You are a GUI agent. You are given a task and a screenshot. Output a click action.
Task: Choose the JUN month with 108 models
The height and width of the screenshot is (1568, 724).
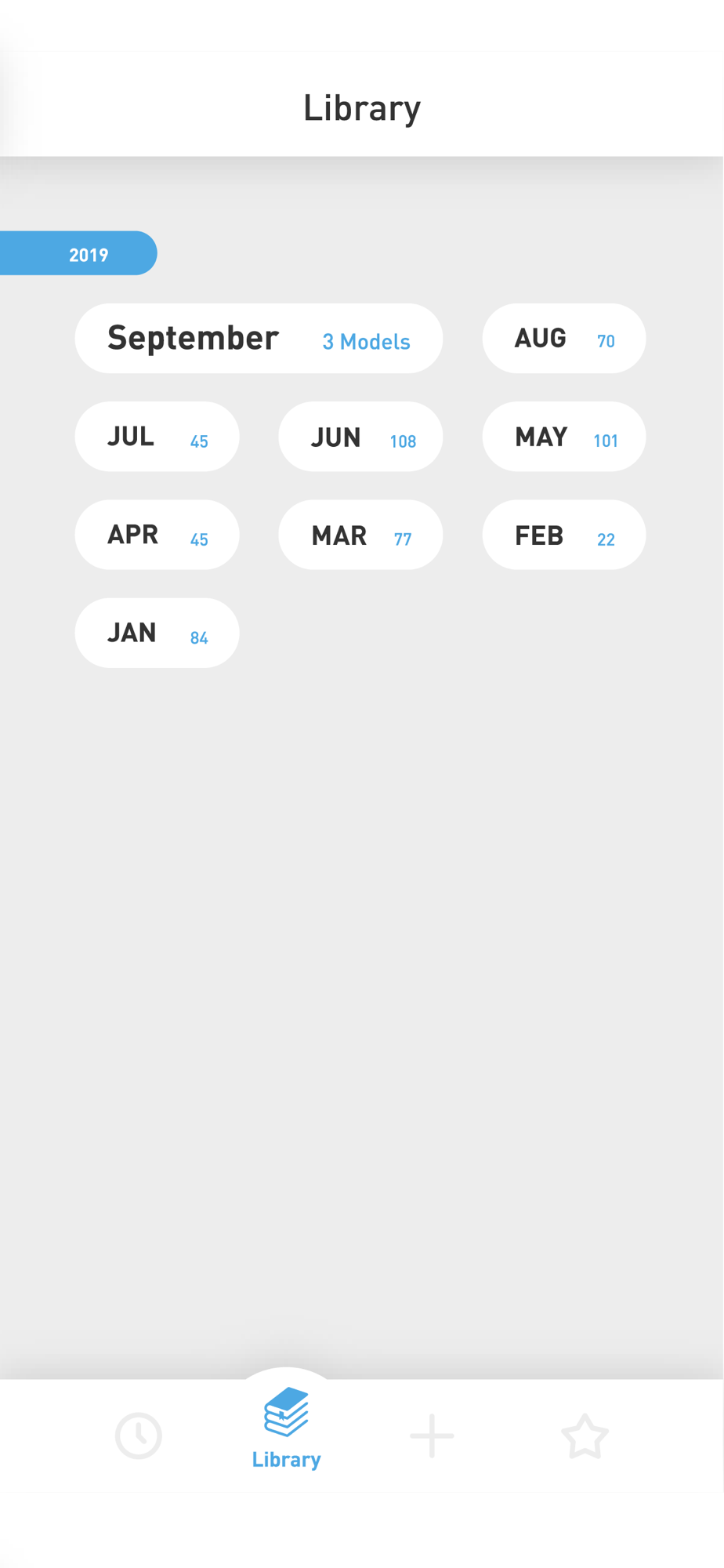pos(360,437)
